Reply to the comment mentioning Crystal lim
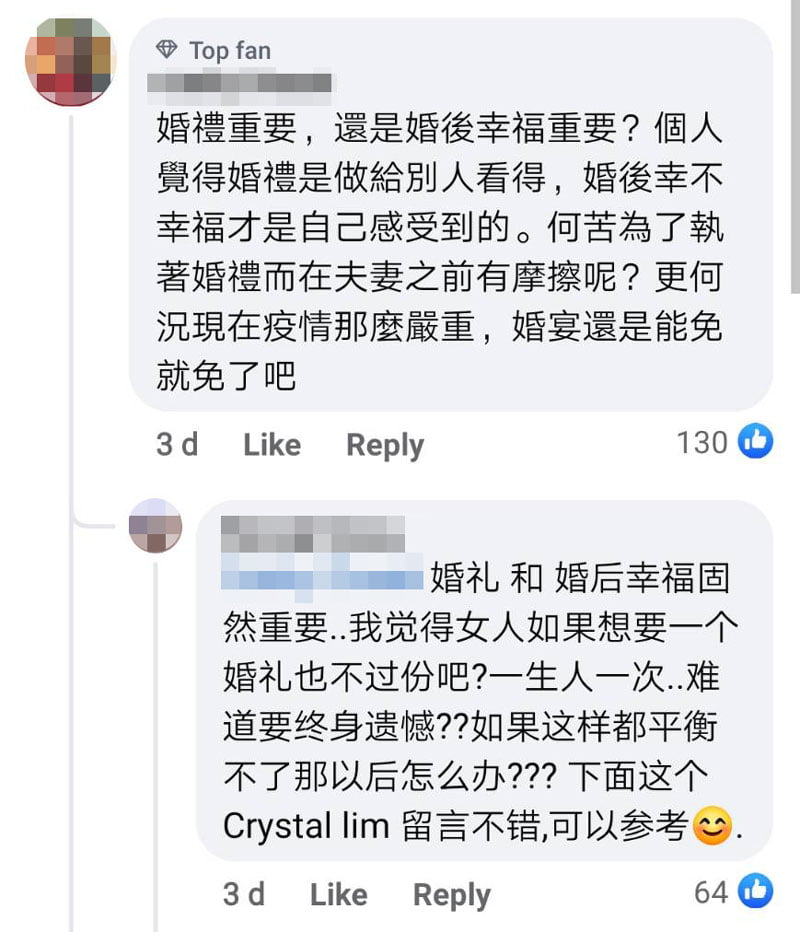Image resolution: width=800 pixels, height=932 pixels. [x=451, y=895]
